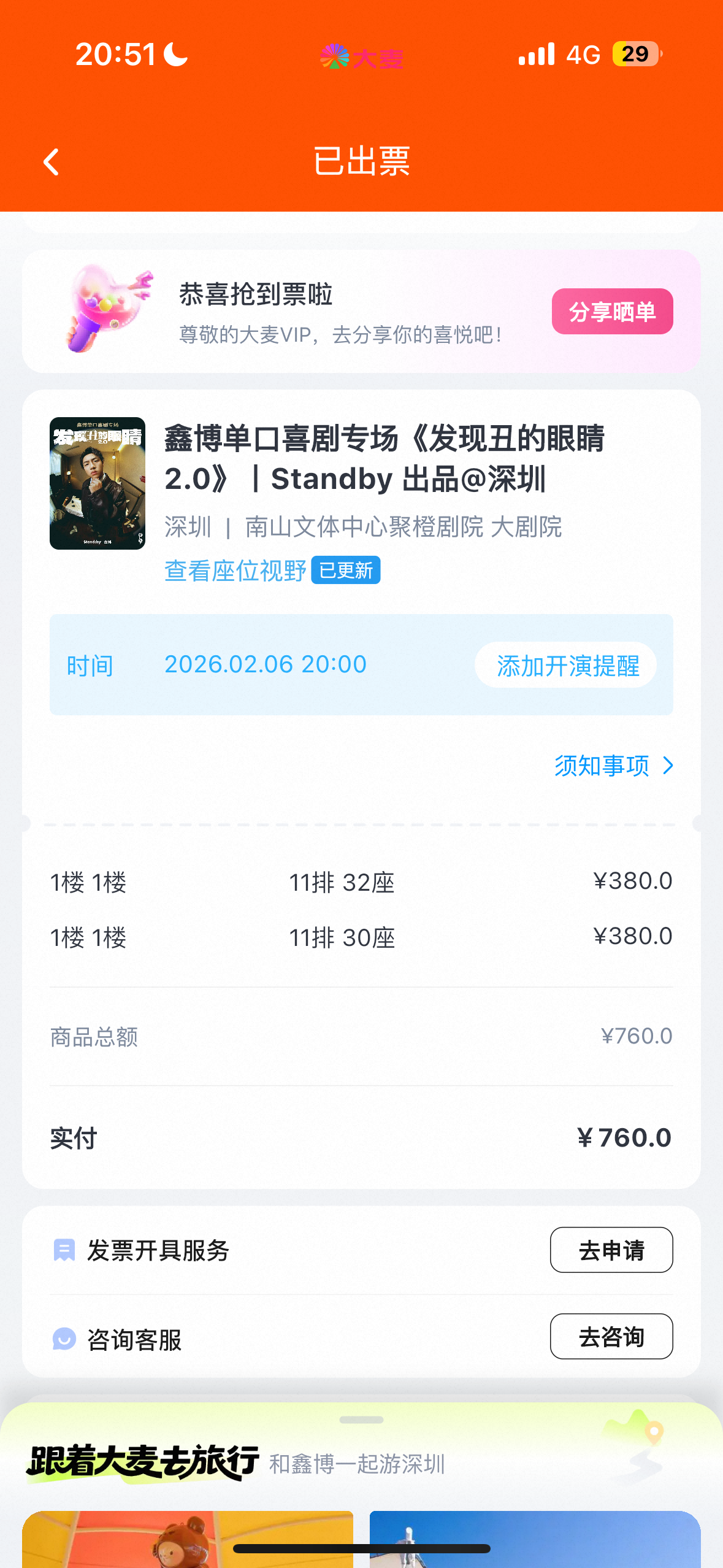Open the 查看座位视野 seat view link
This screenshot has width=723, height=1568.
(x=235, y=571)
